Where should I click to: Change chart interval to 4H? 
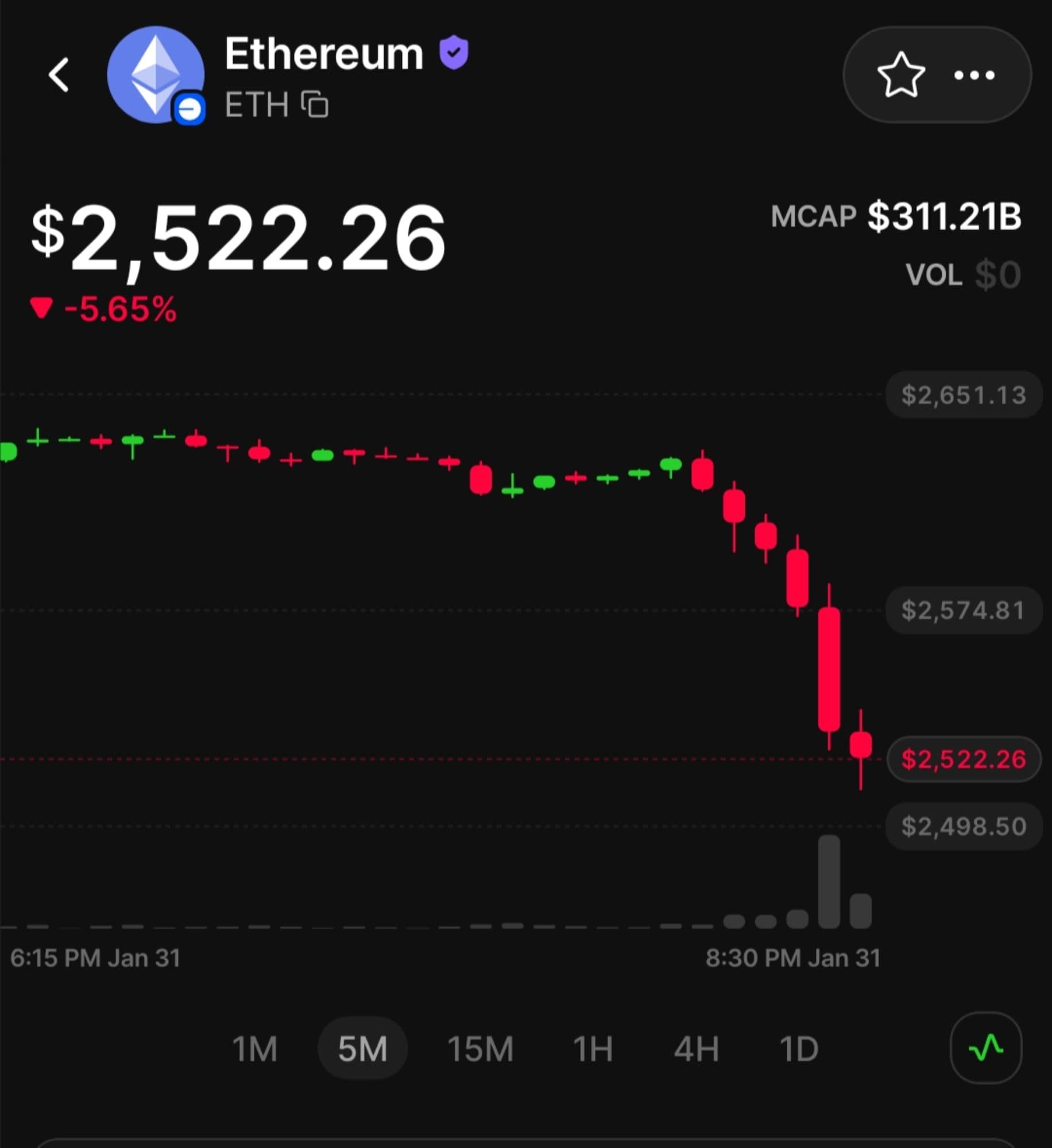tap(696, 1049)
